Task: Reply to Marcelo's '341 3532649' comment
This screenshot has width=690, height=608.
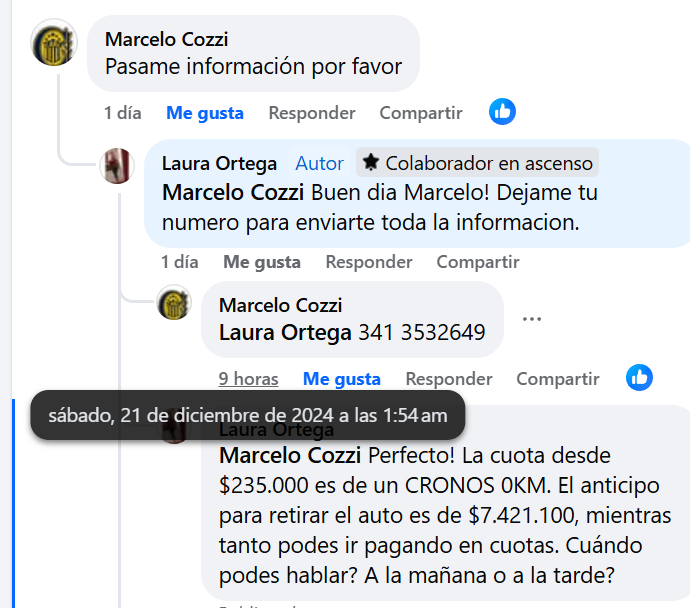Action: pyautogui.click(x=448, y=379)
